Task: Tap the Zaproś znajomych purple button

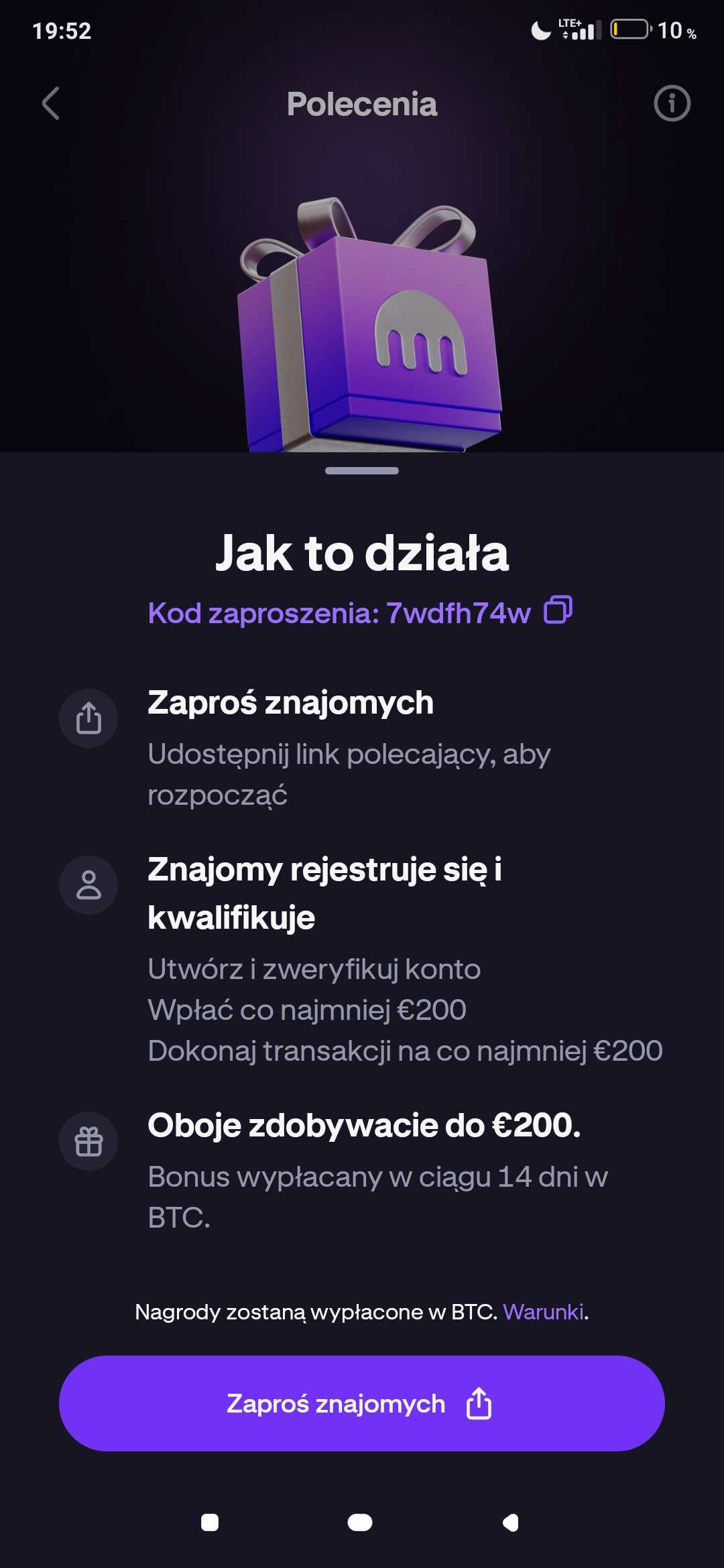Action: tap(362, 1404)
